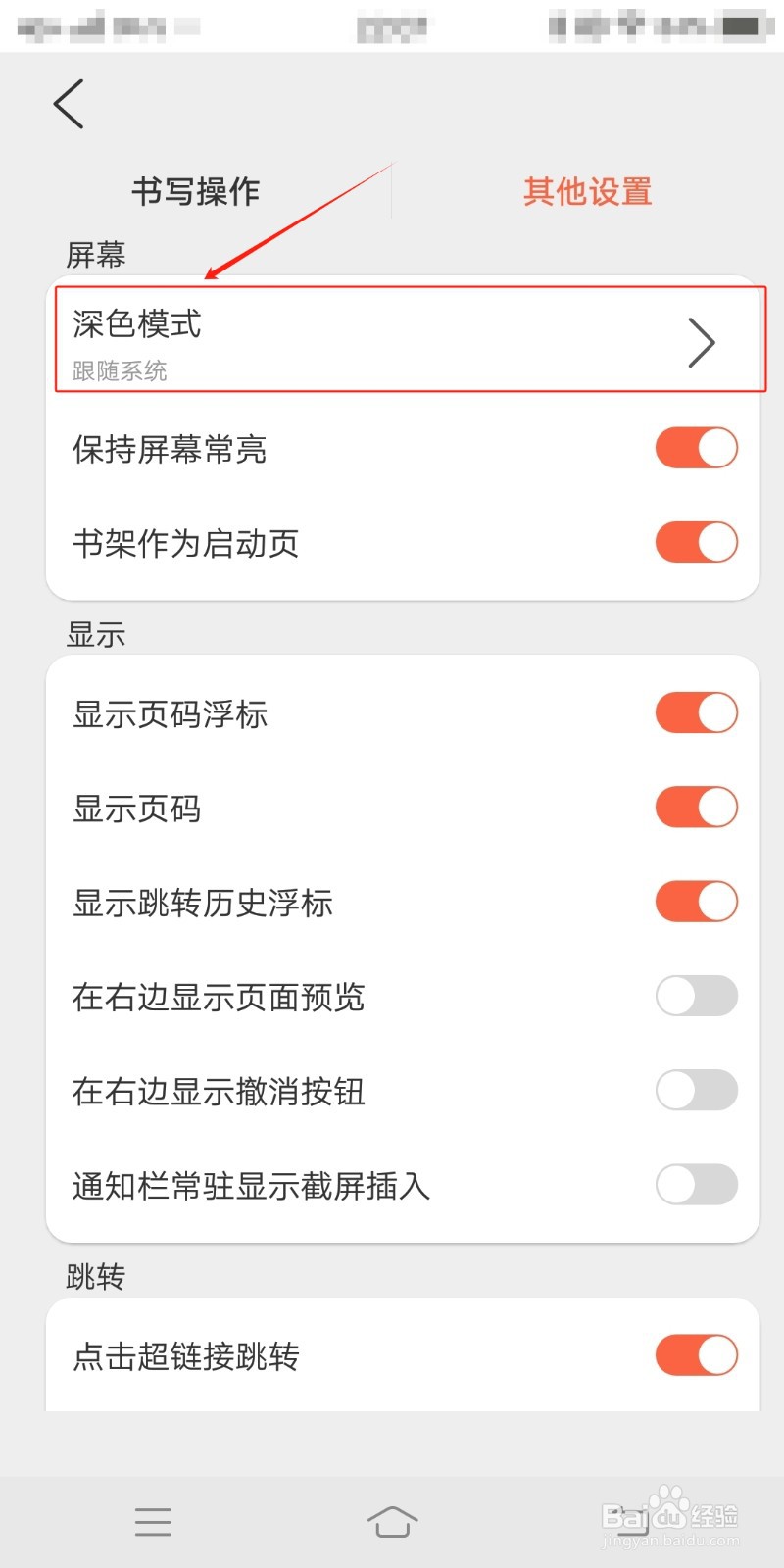
Task: Tap the 跳转 section label
Action: pos(94,1276)
